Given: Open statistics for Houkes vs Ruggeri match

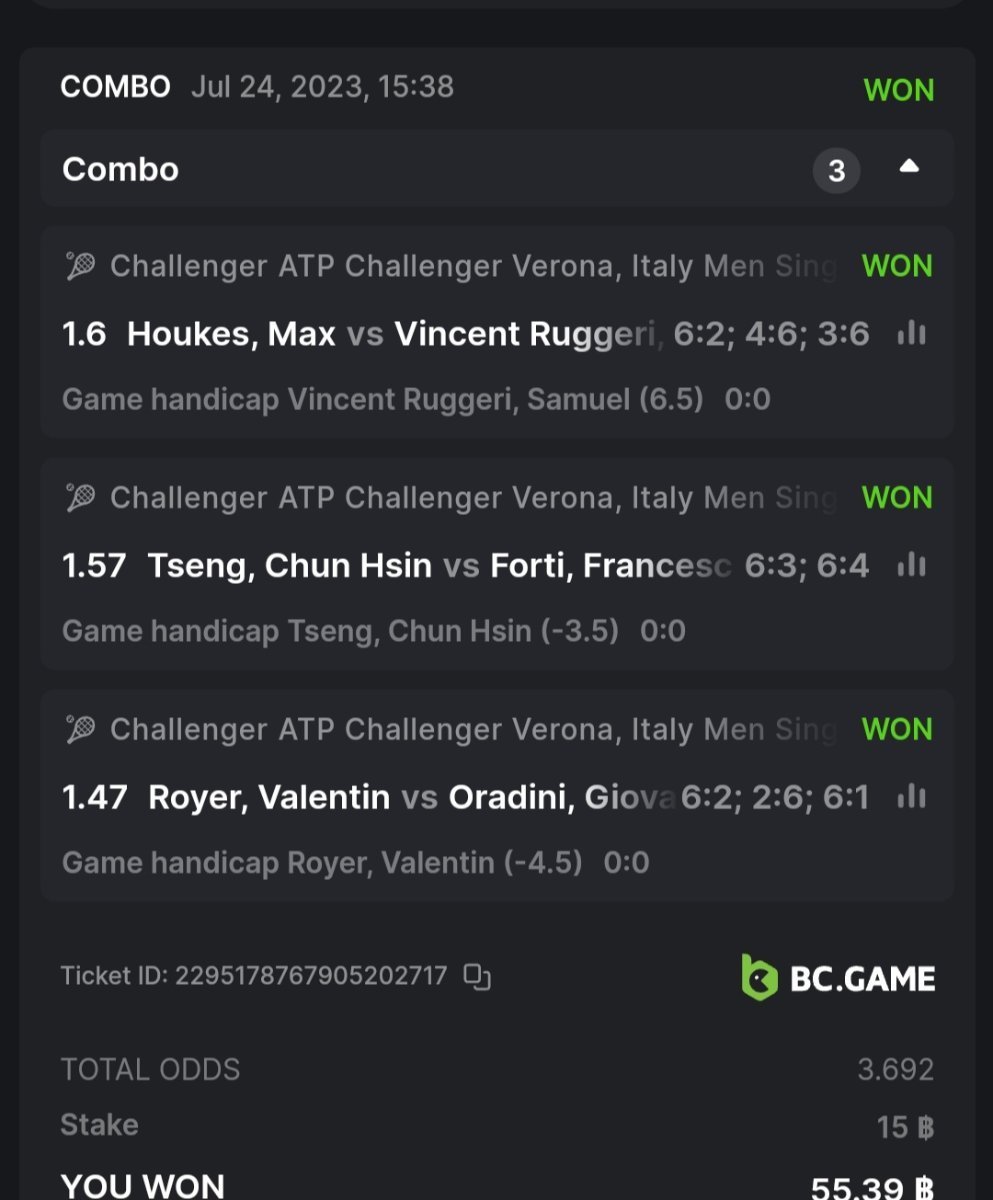Looking at the screenshot, I should point(911,334).
